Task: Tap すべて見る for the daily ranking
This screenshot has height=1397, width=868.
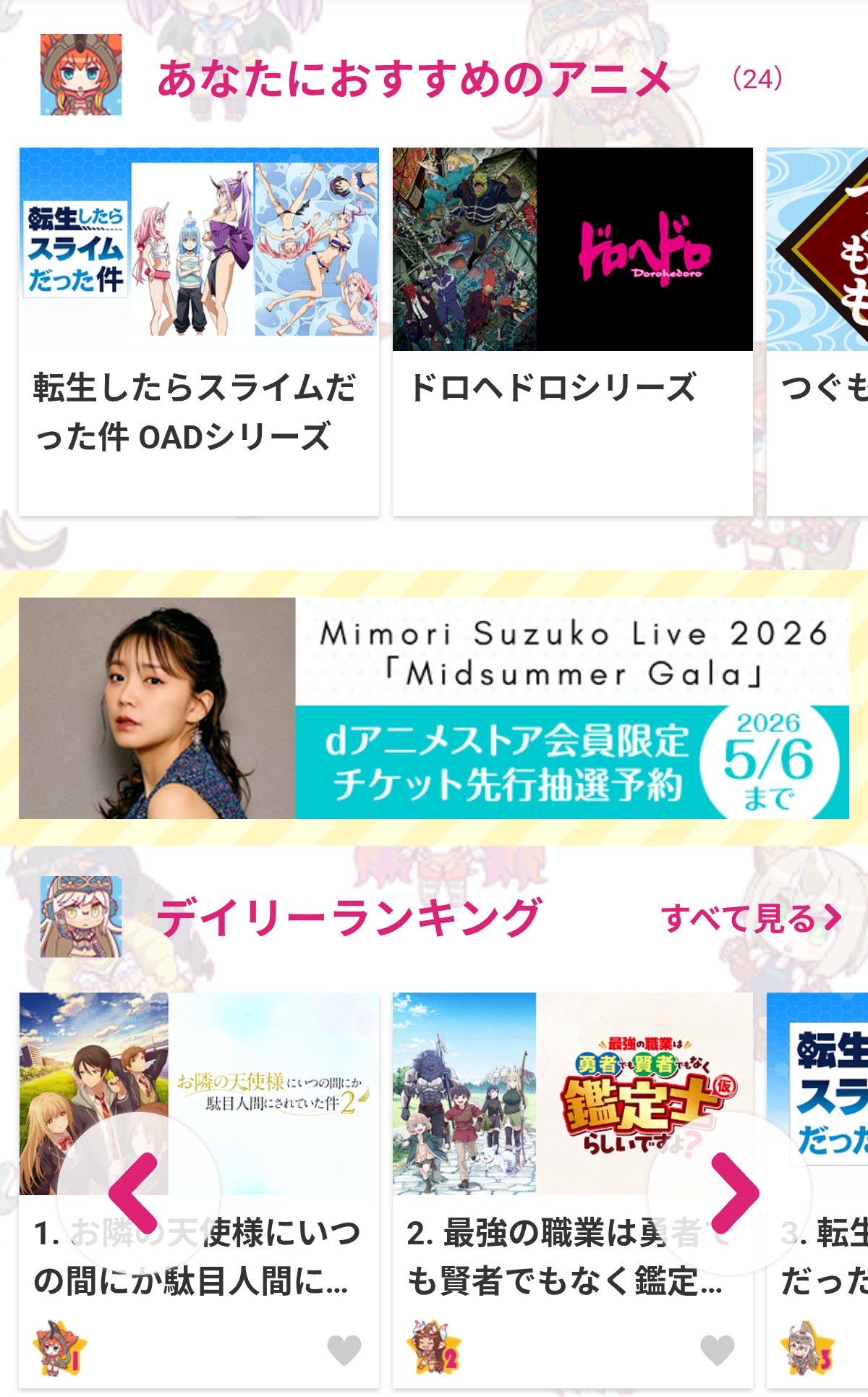Action: click(751, 918)
